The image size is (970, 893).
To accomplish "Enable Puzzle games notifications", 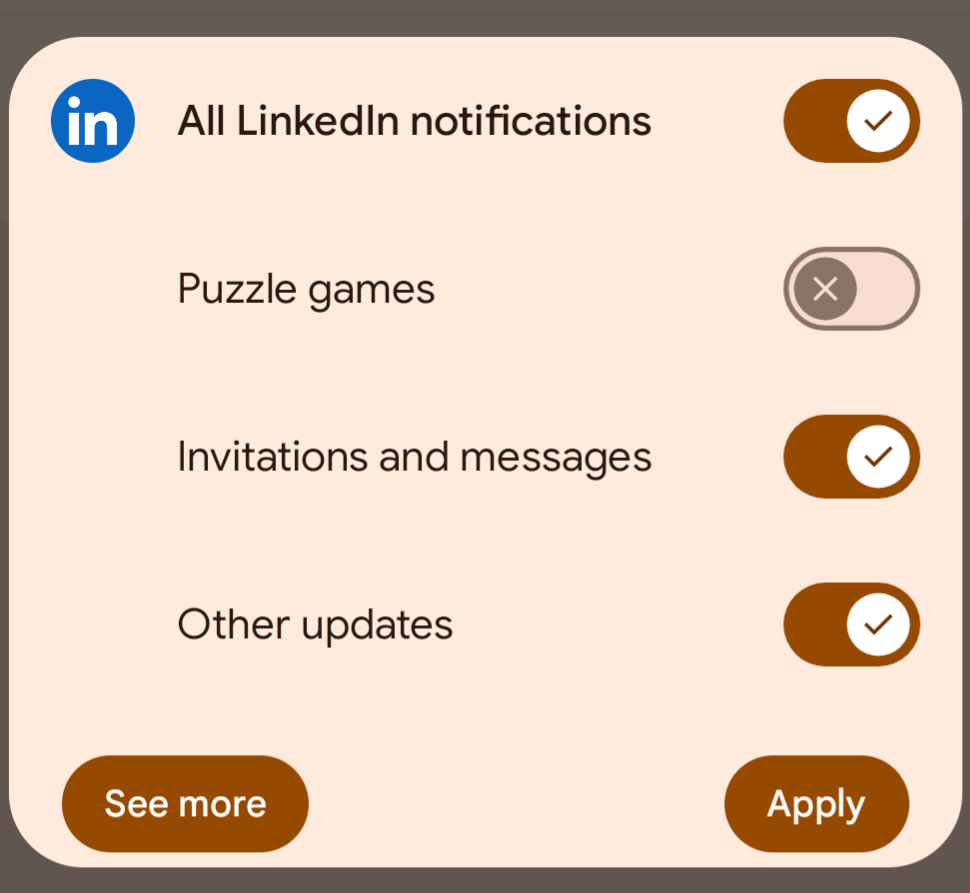I will [851, 289].
